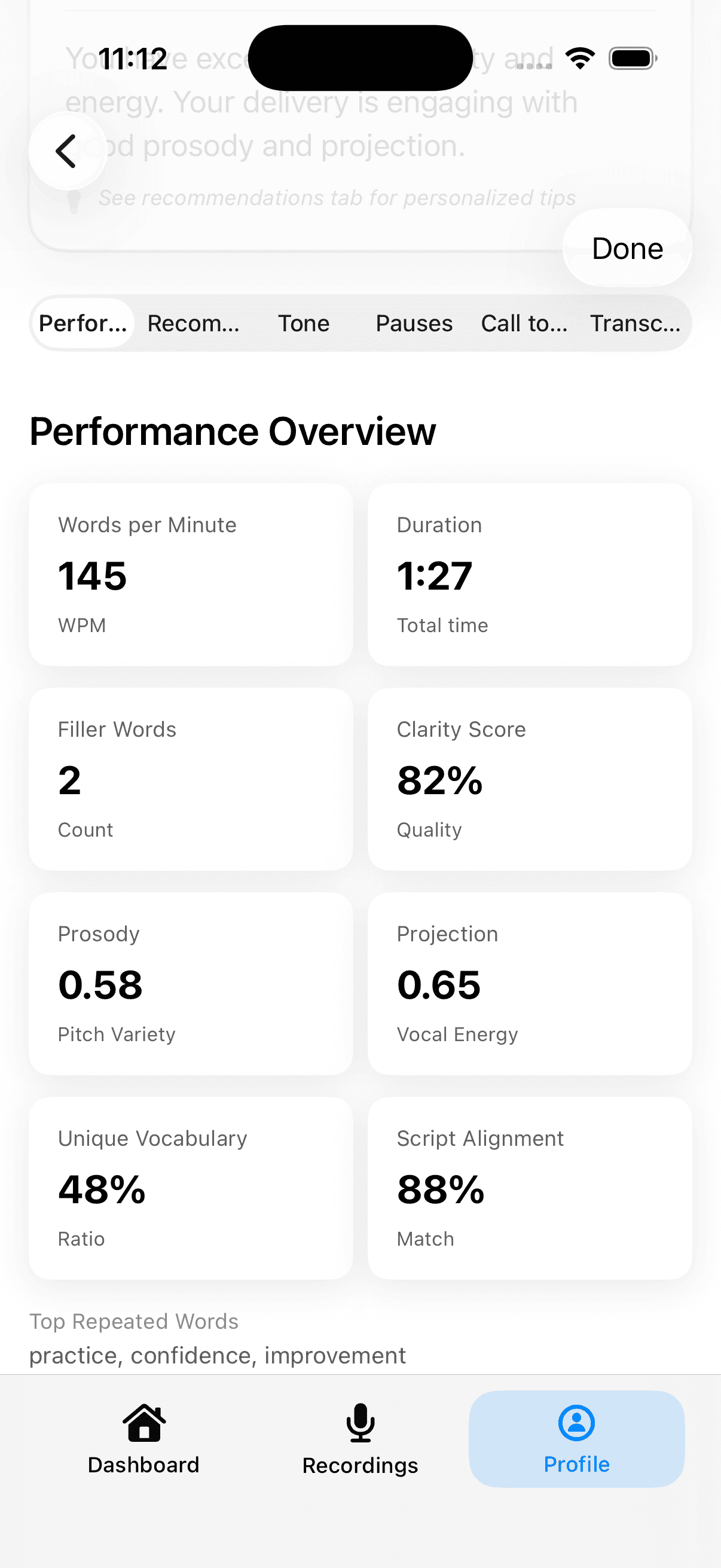The height and width of the screenshot is (1568, 721).
Task: Reselect the Performance tab
Action: click(83, 323)
